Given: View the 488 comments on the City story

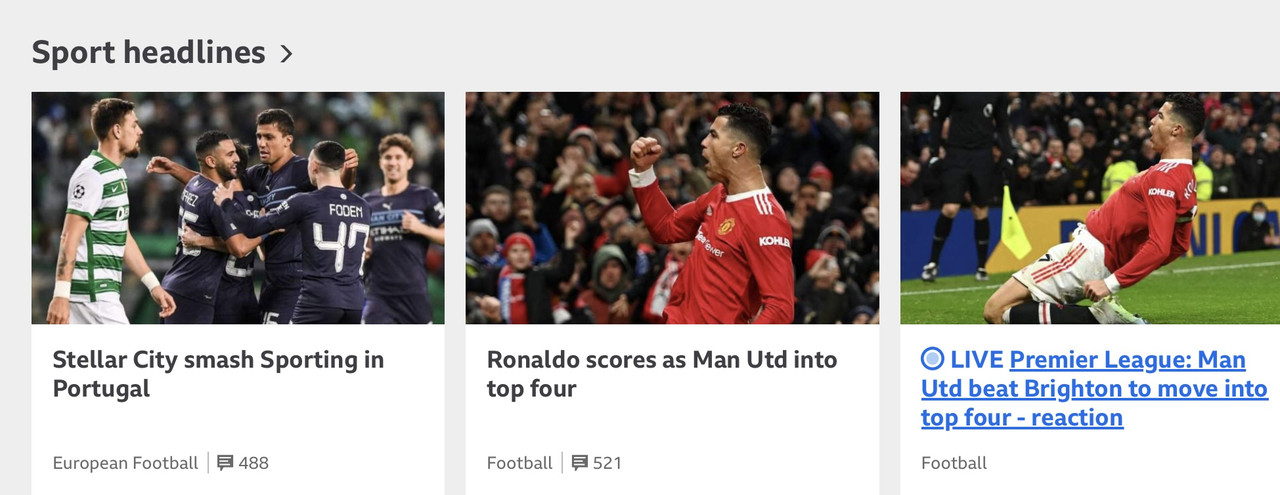Looking at the screenshot, I should pos(243,463).
